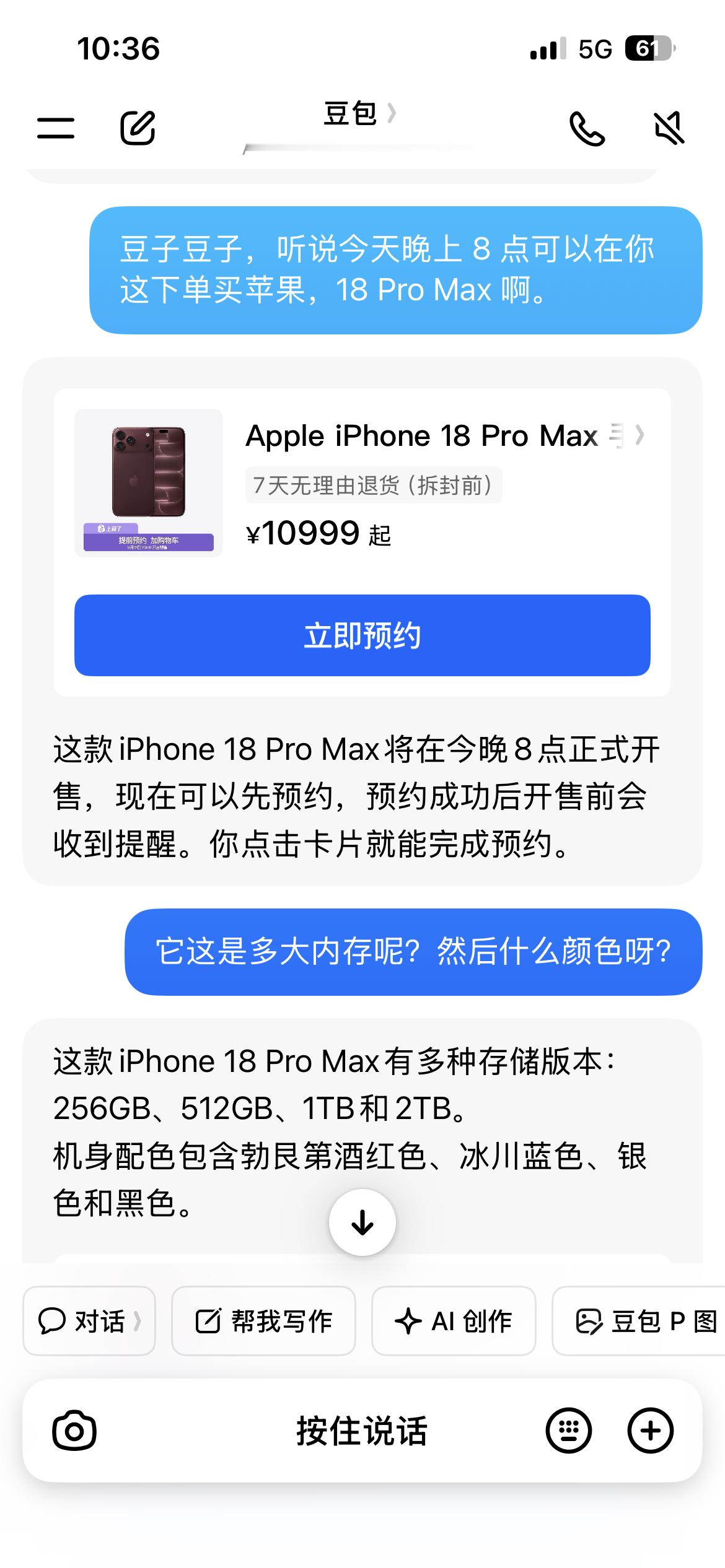Open the plus attachments menu

[651, 1431]
